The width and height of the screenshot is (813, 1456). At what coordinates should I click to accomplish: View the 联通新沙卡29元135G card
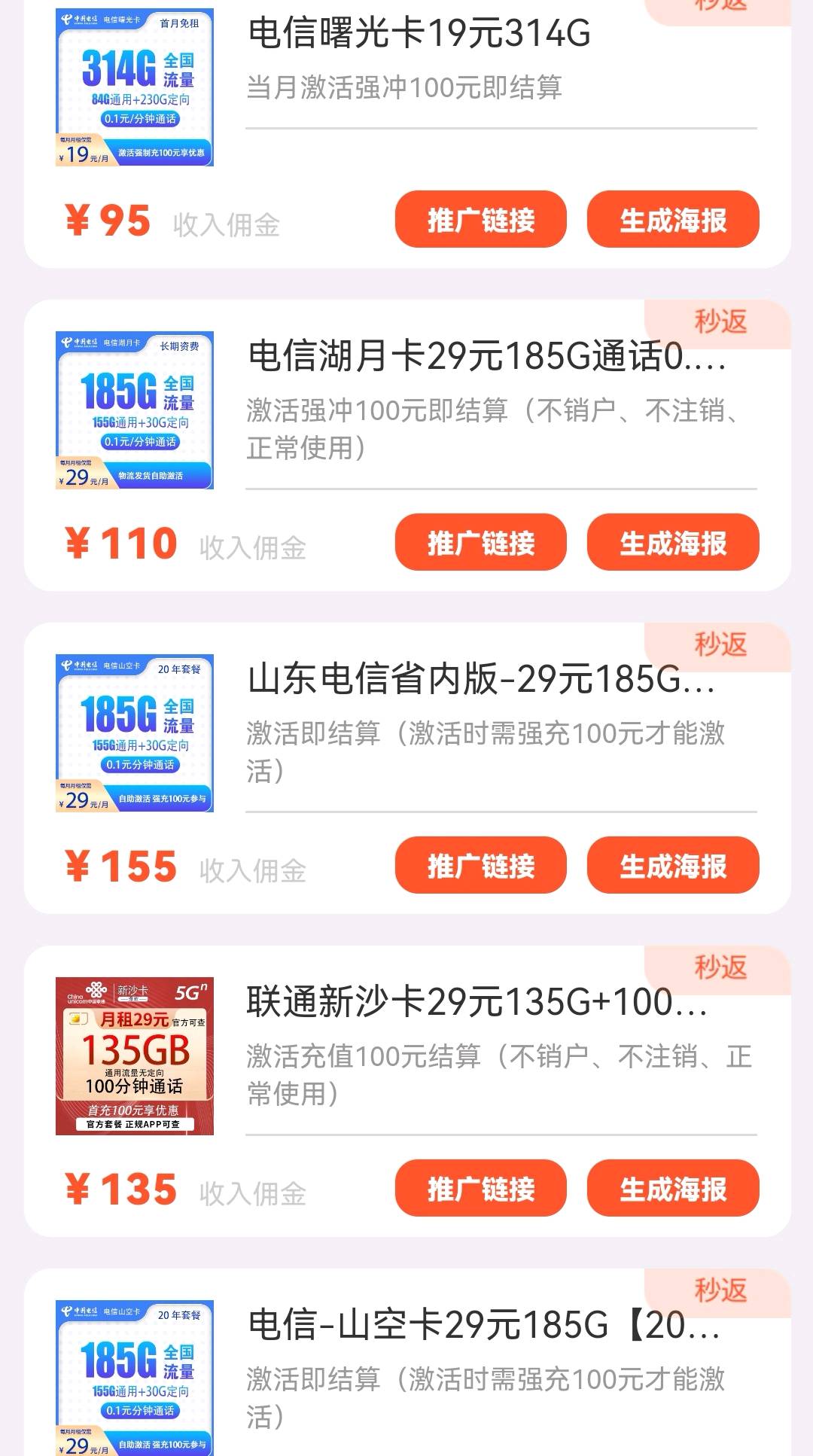477,1002
